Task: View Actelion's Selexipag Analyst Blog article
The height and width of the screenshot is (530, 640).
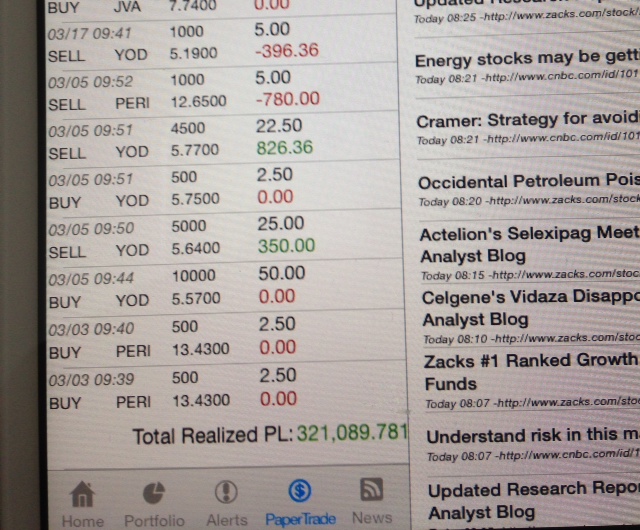Action: pos(527,244)
